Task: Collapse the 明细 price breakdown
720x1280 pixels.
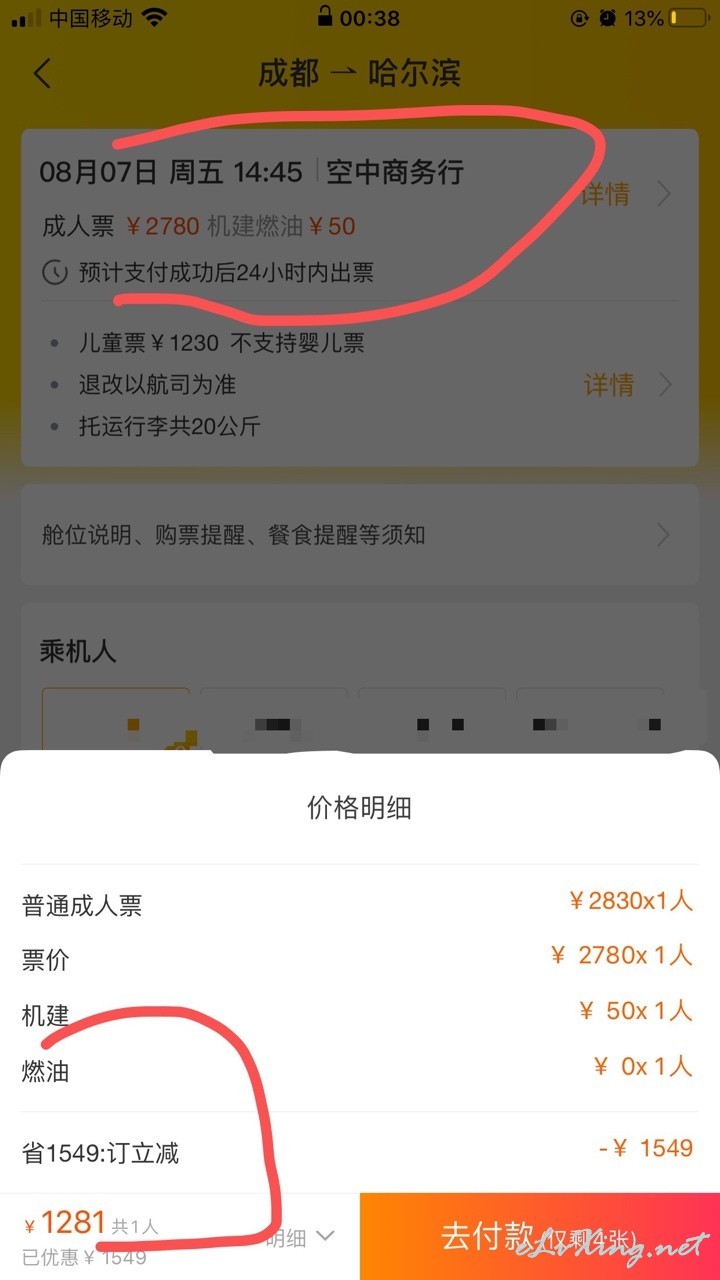Action: (300, 1237)
